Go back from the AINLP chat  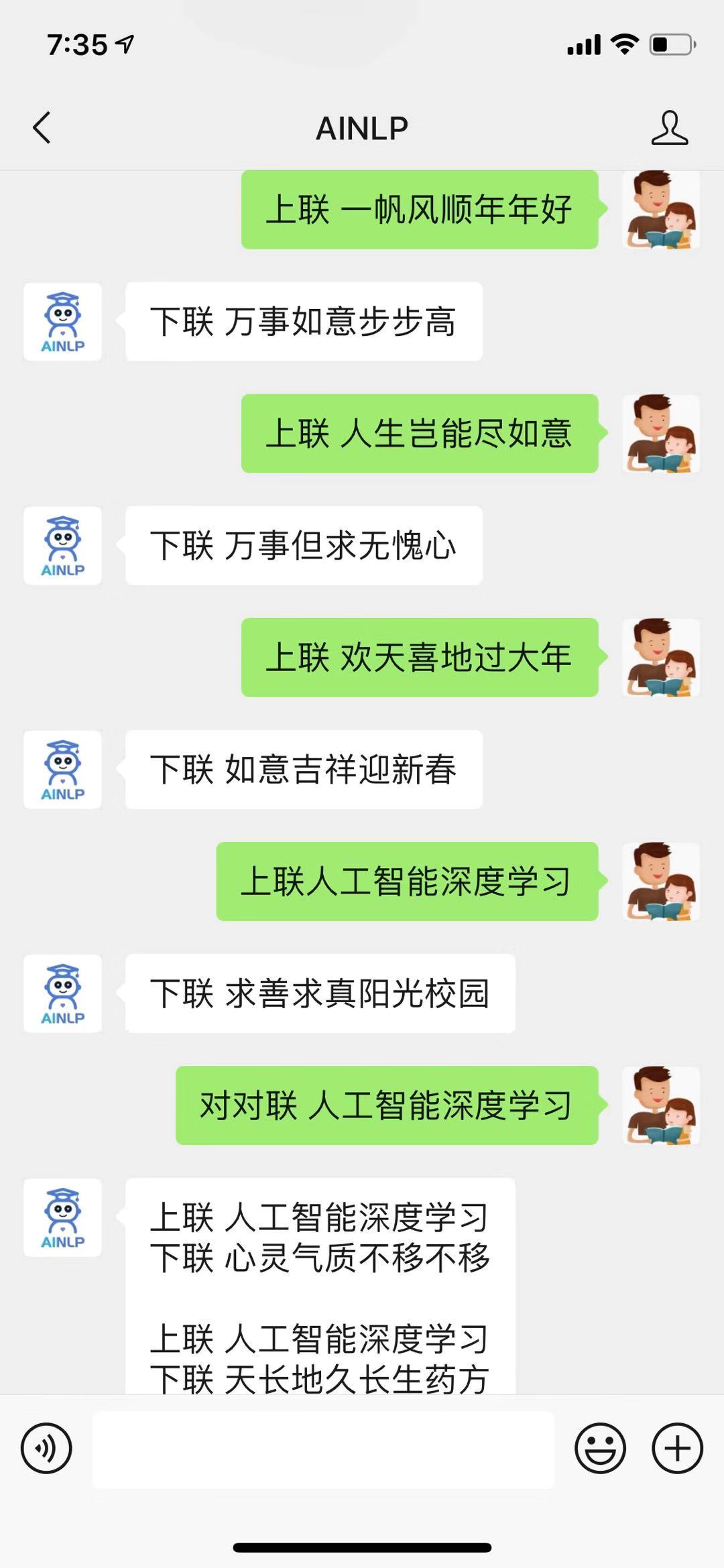pos(42,127)
